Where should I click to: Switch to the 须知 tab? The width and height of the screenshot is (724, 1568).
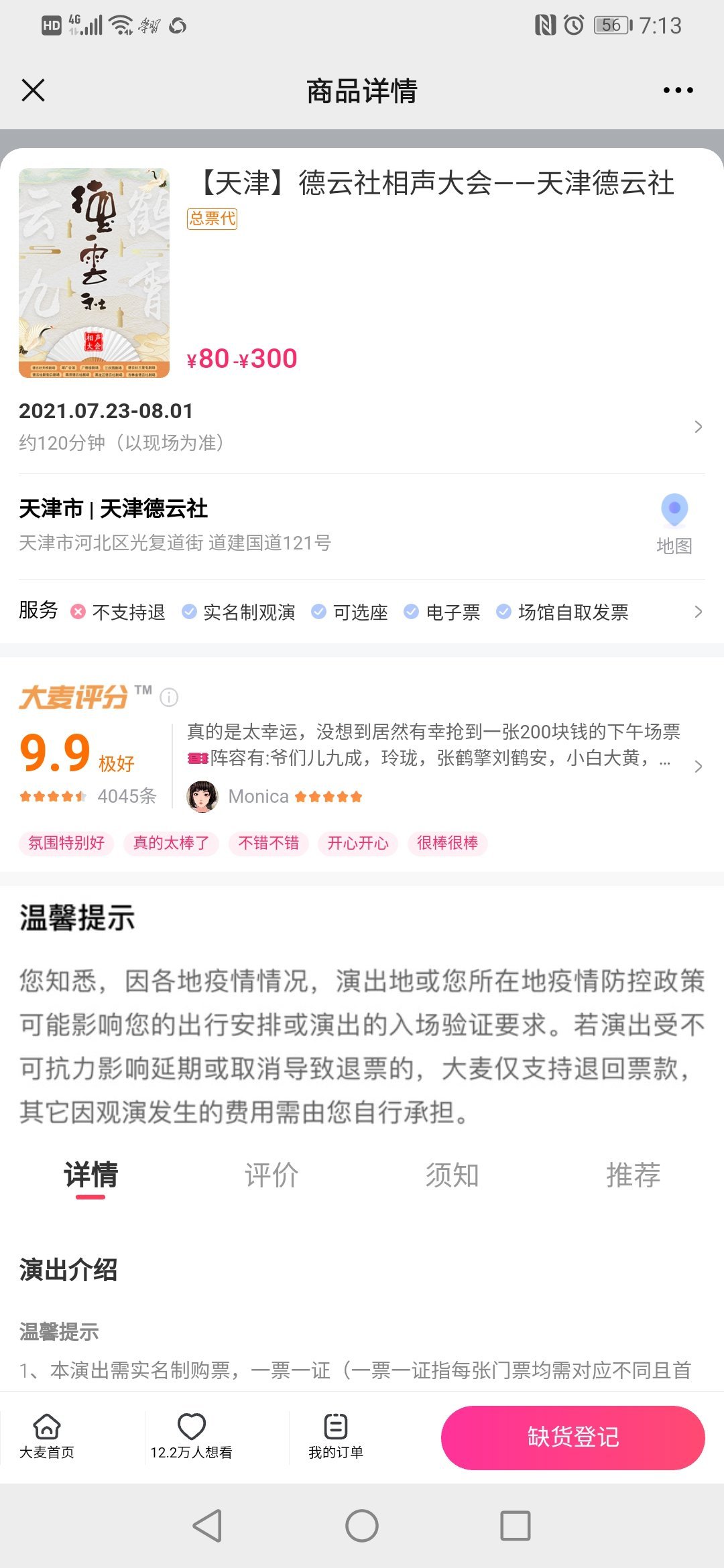pos(452,1175)
